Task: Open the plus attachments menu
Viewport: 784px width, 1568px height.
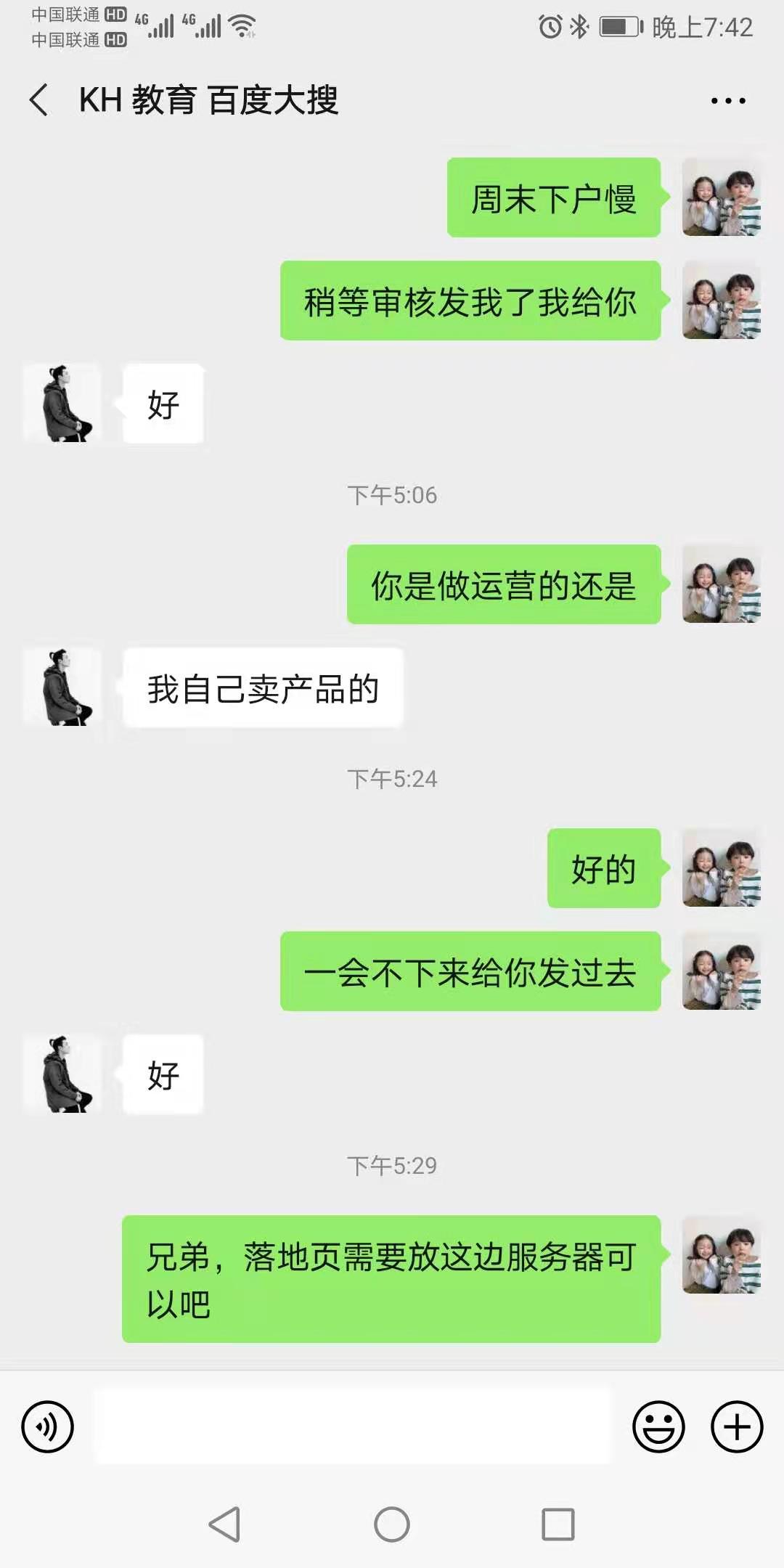Action: tap(736, 1426)
